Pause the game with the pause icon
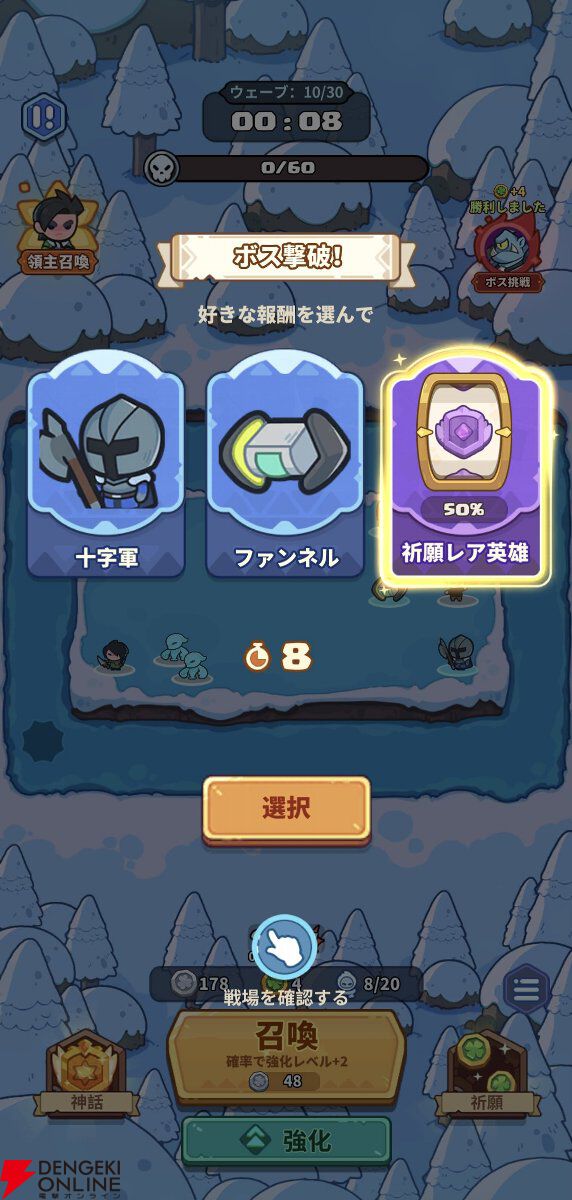This screenshot has height=1200, width=572. tap(43, 117)
